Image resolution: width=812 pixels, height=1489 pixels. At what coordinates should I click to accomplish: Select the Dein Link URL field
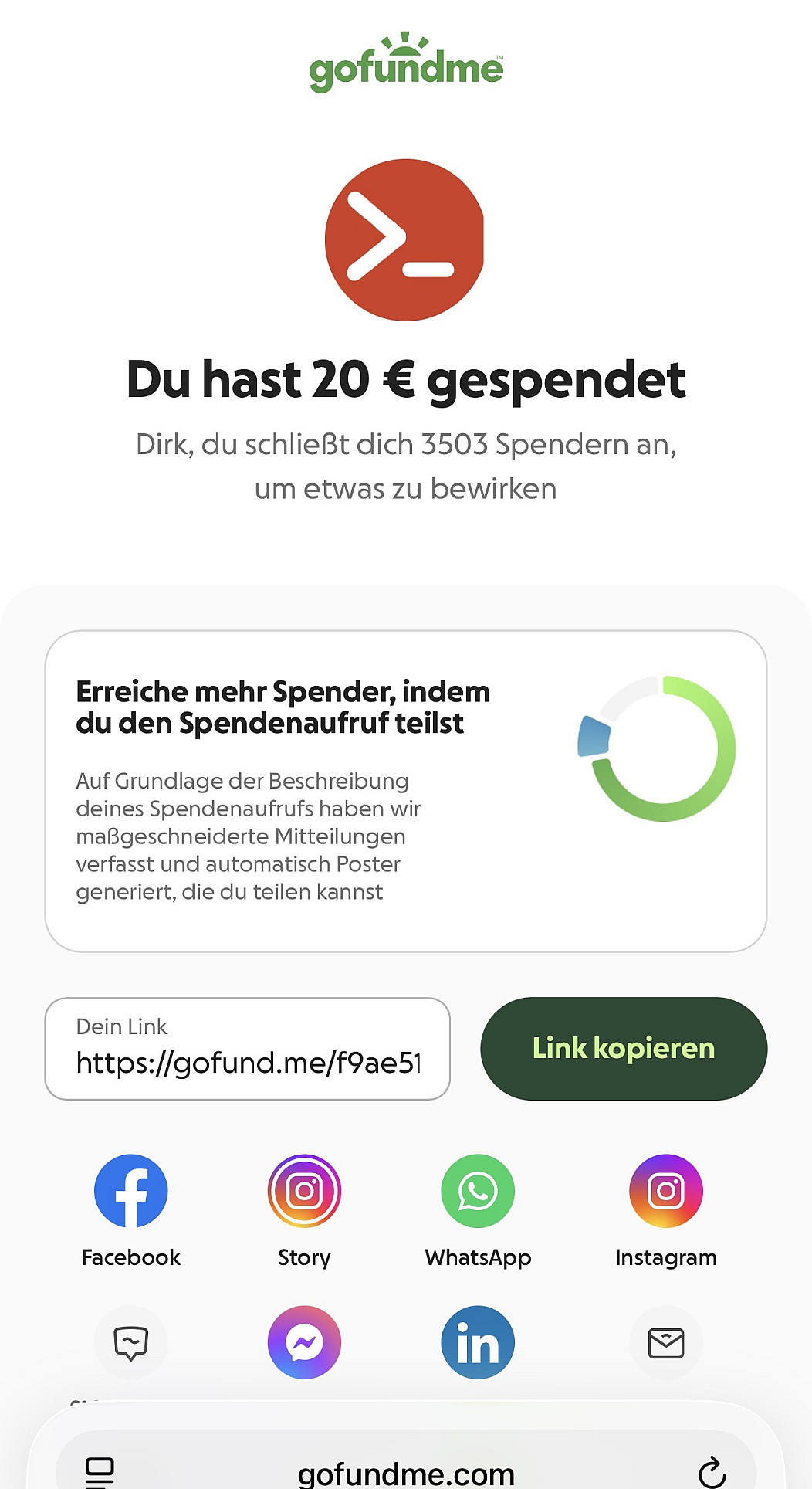point(247,1049)
